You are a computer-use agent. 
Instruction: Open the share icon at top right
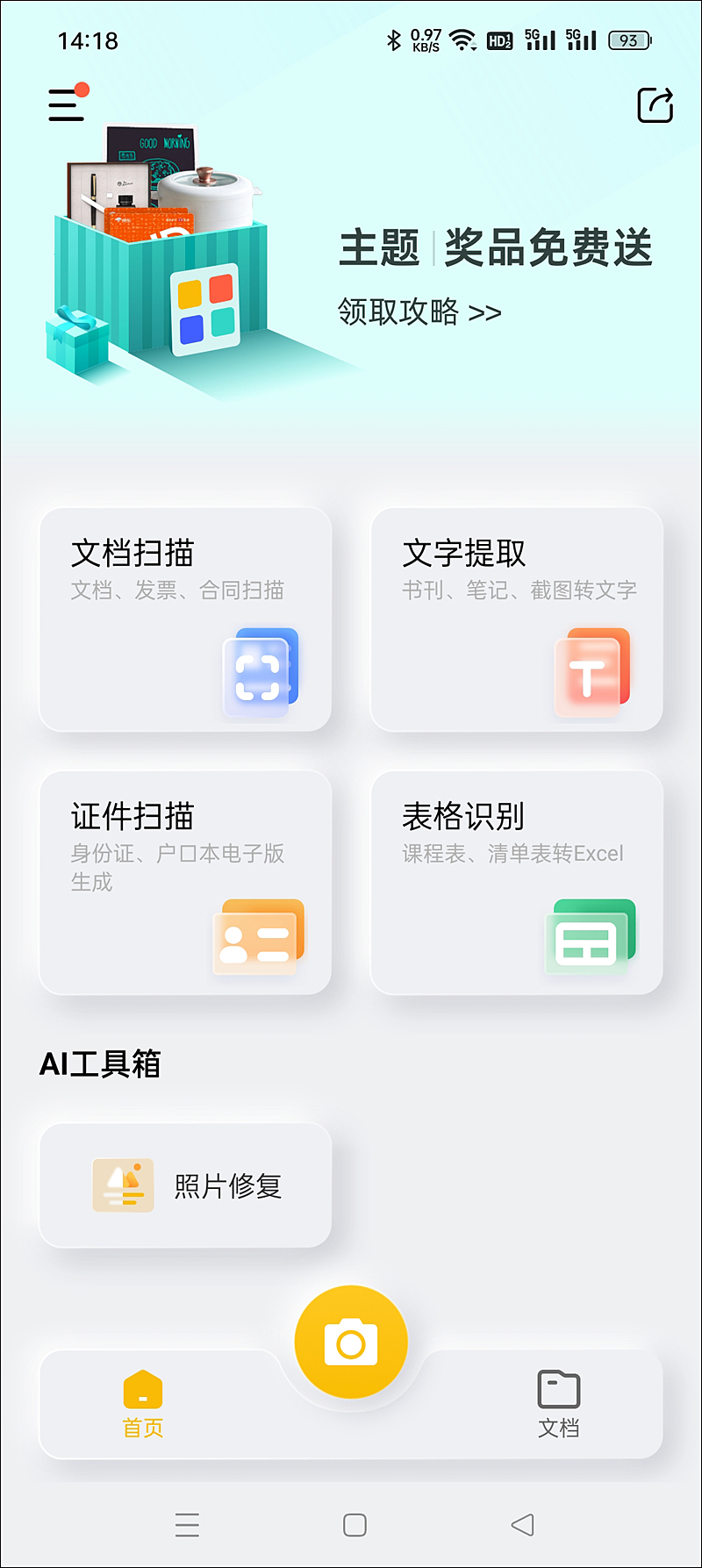tap(653, 104)
